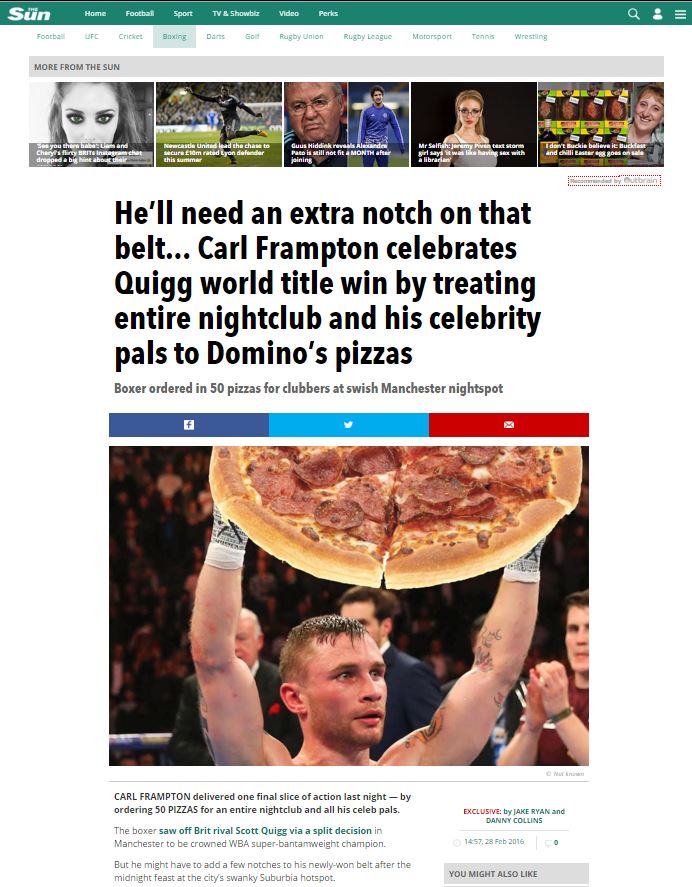This screenshot has height=887, width=692.
Task: Go to the Football section in top nav
Action: [x=140, y=14]
